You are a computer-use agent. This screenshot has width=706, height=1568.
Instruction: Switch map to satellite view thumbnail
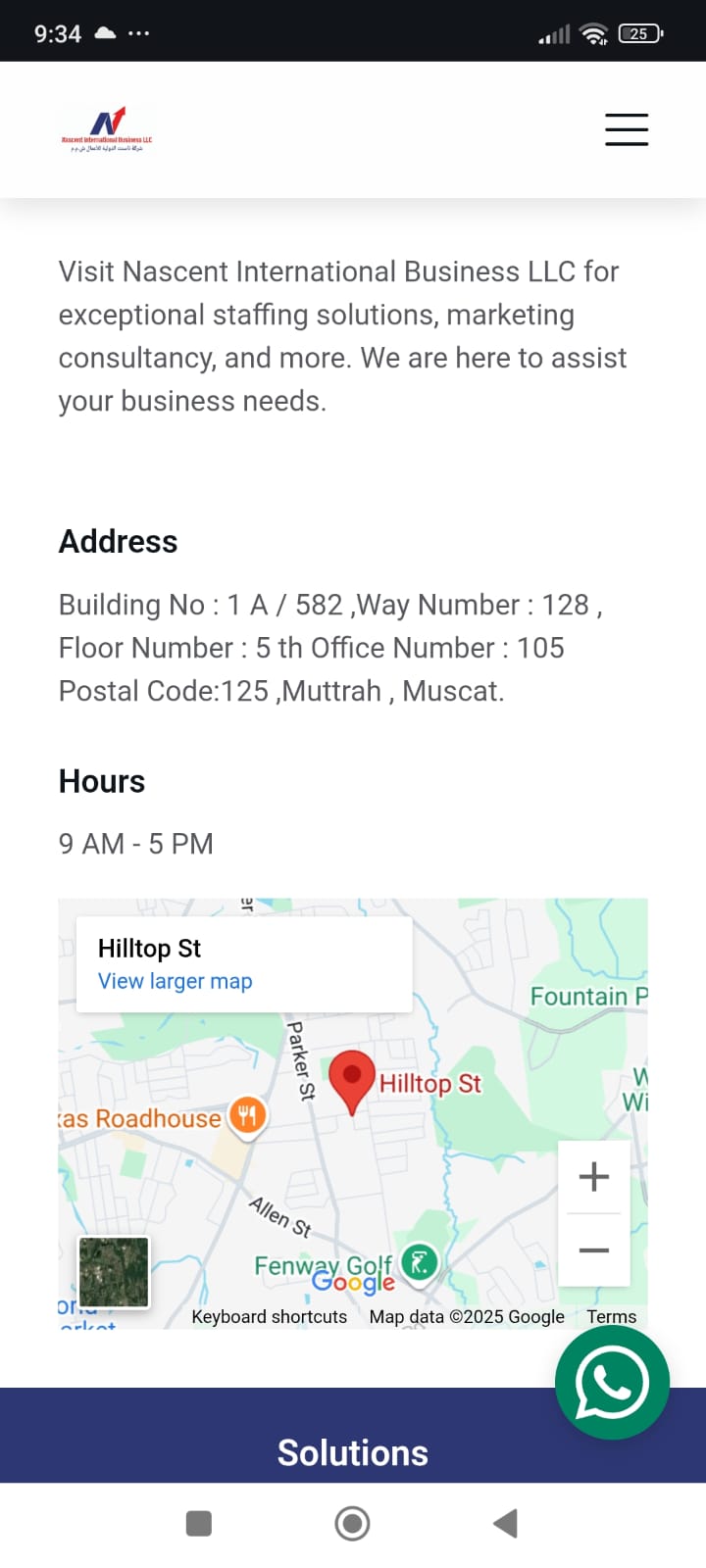(x=114, y=1272)
